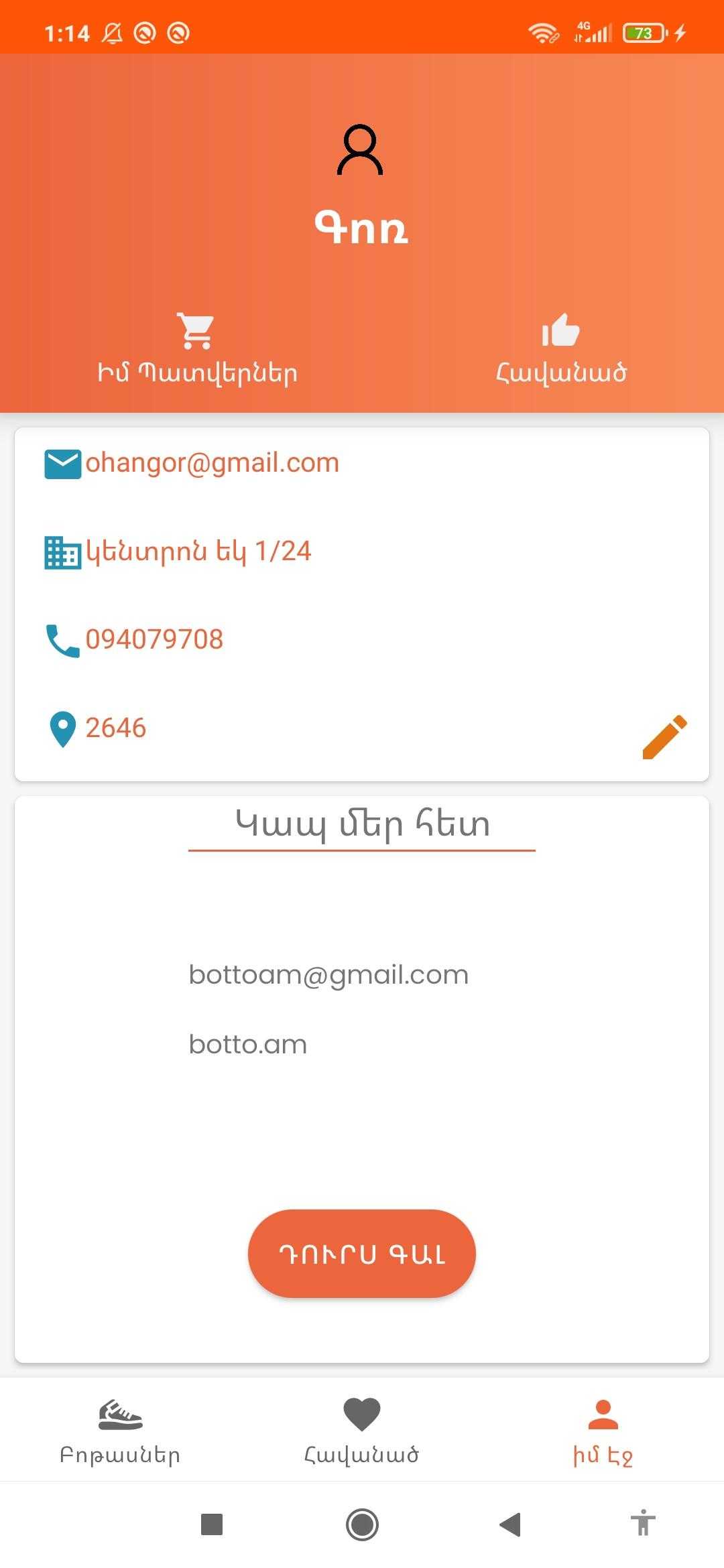Go back using the system back button

point(510,1524)
